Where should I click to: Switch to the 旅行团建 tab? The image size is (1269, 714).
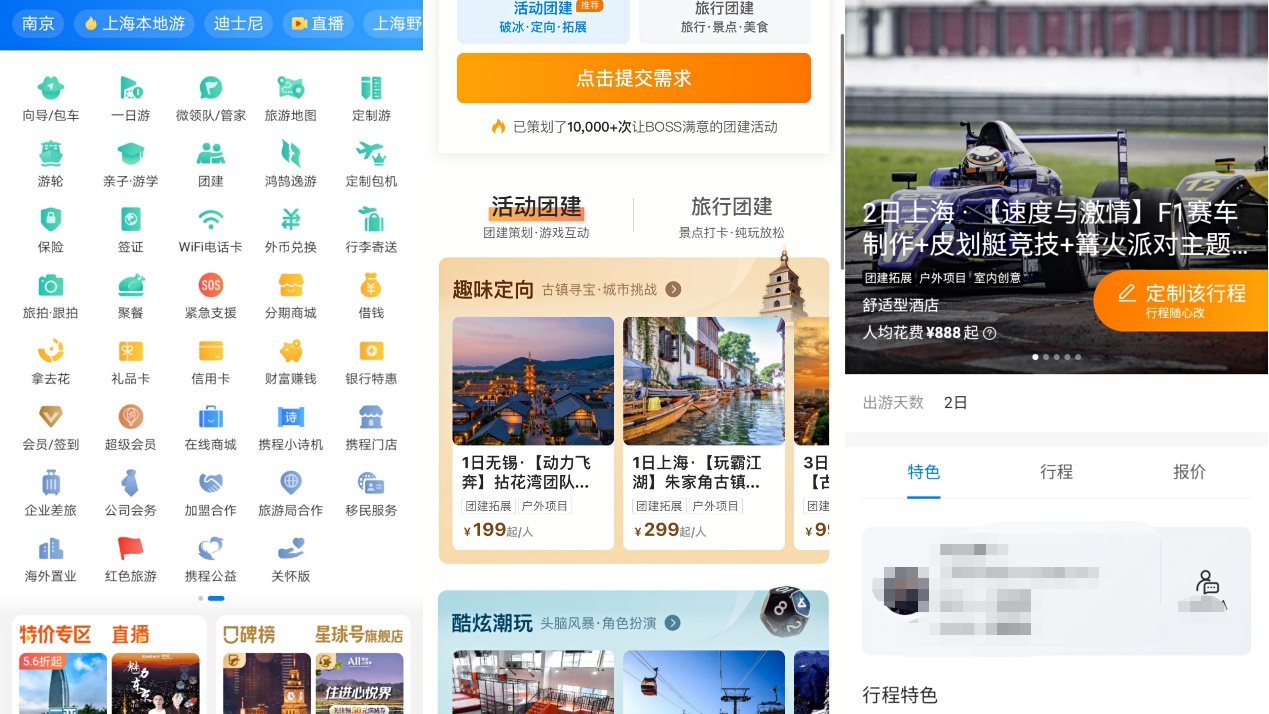pos(731,216)
